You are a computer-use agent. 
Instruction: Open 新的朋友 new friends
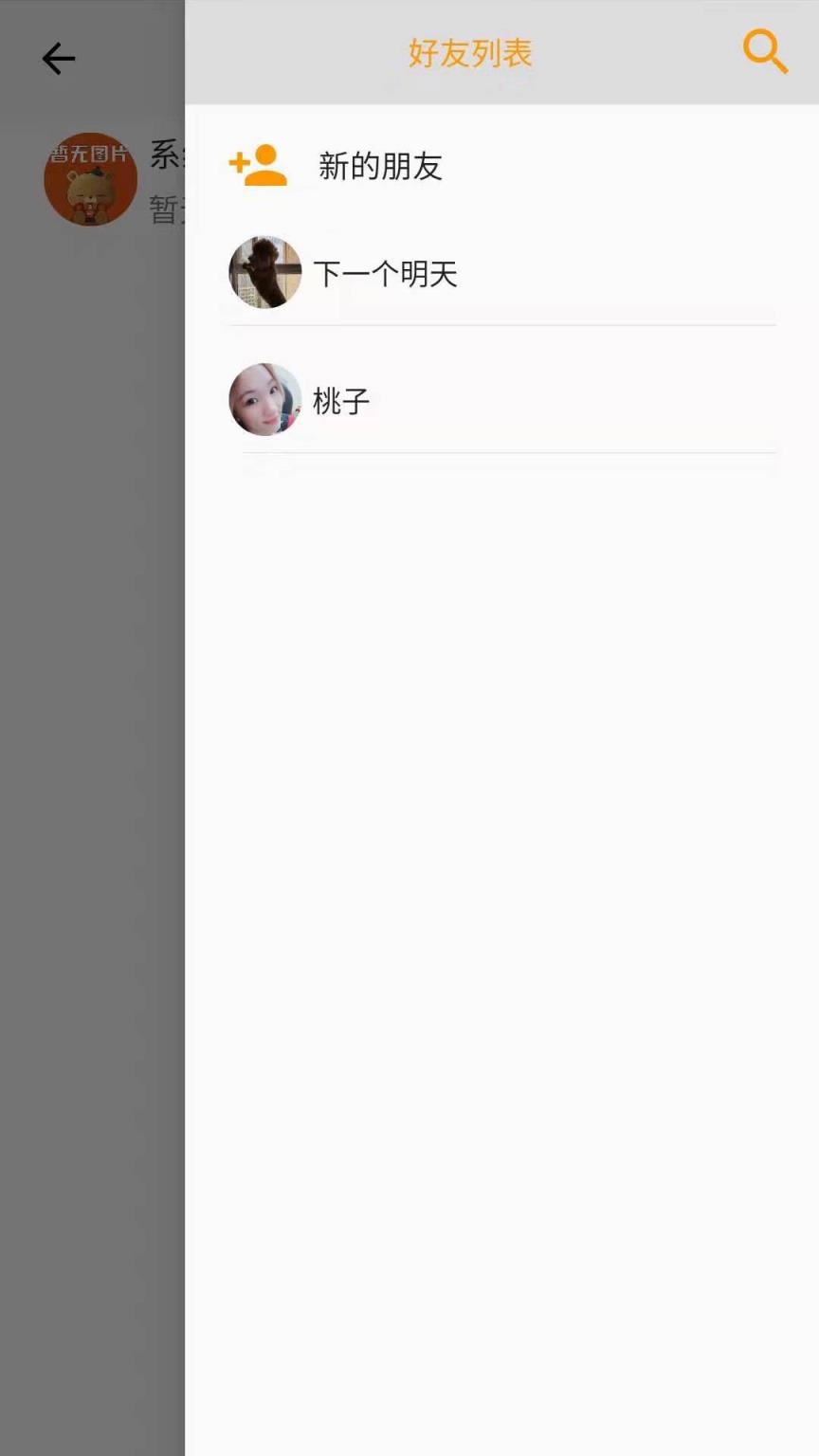(379, 167)
